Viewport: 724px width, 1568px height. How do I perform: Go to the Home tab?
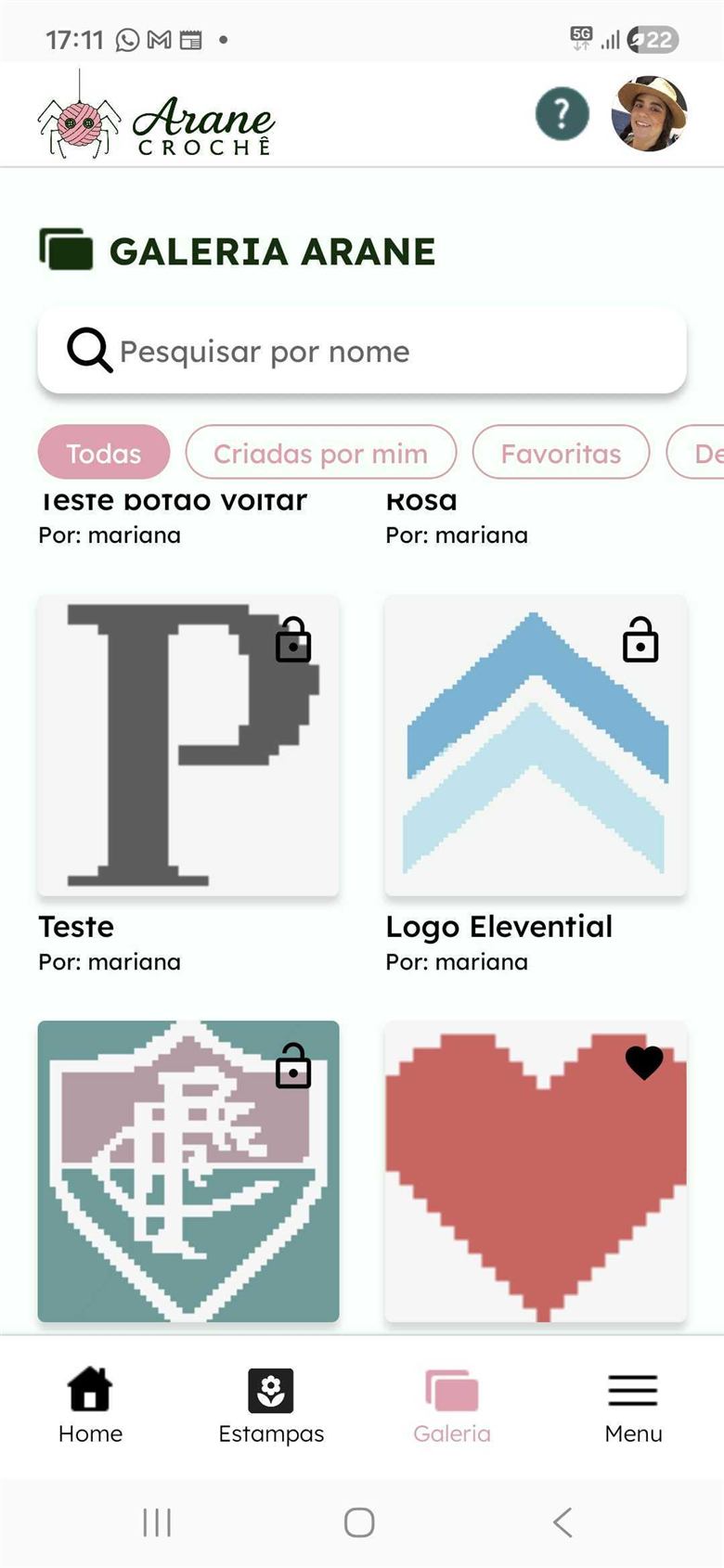point(90,1406)
